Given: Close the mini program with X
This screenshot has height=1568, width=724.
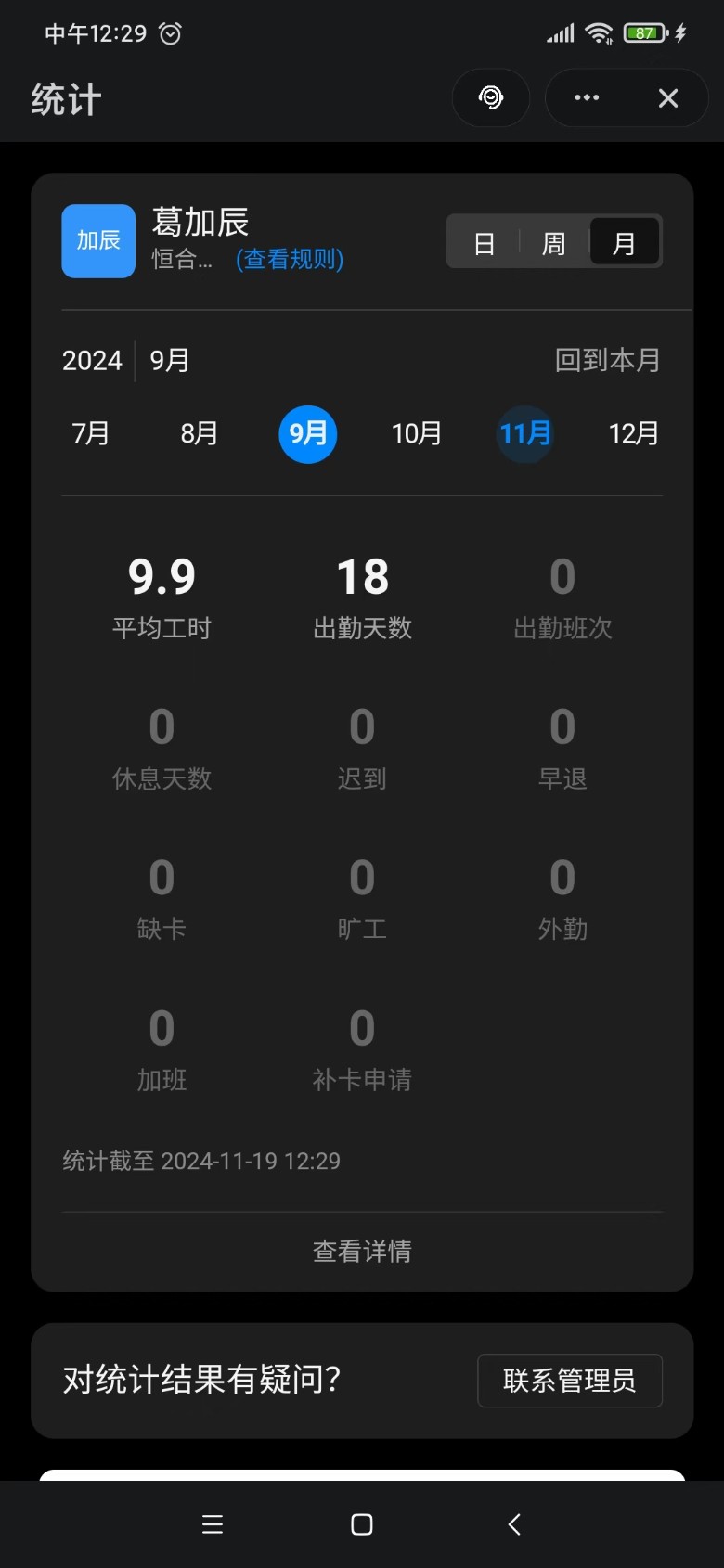Looking at the screenshot, I should tap(667, 98).
